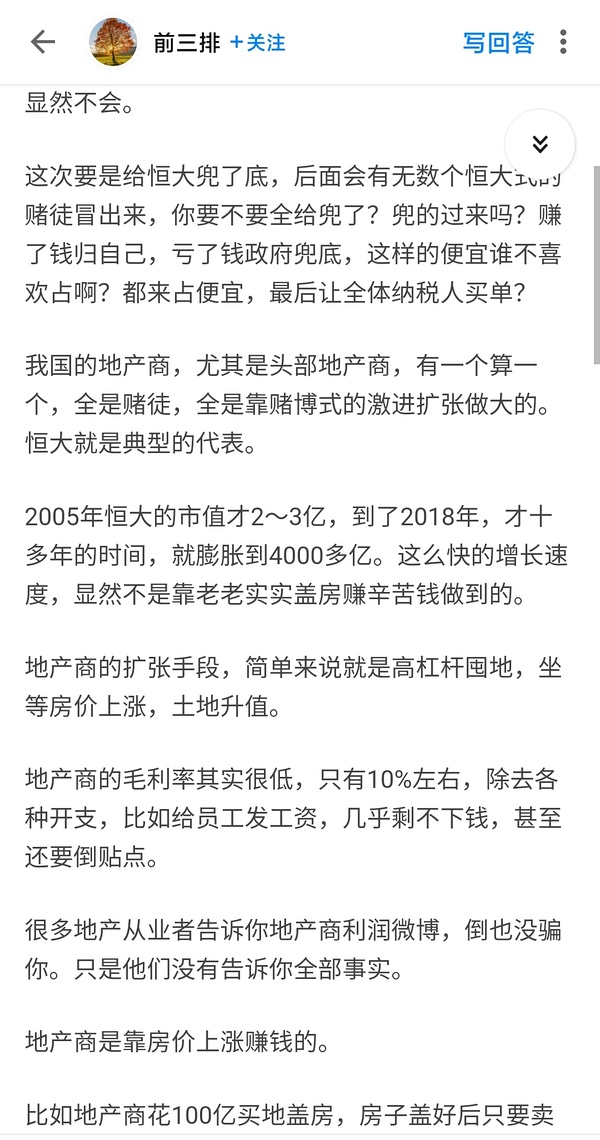Follow the author with +关注
Screen dimensions: 600x1140
point(257,42)
